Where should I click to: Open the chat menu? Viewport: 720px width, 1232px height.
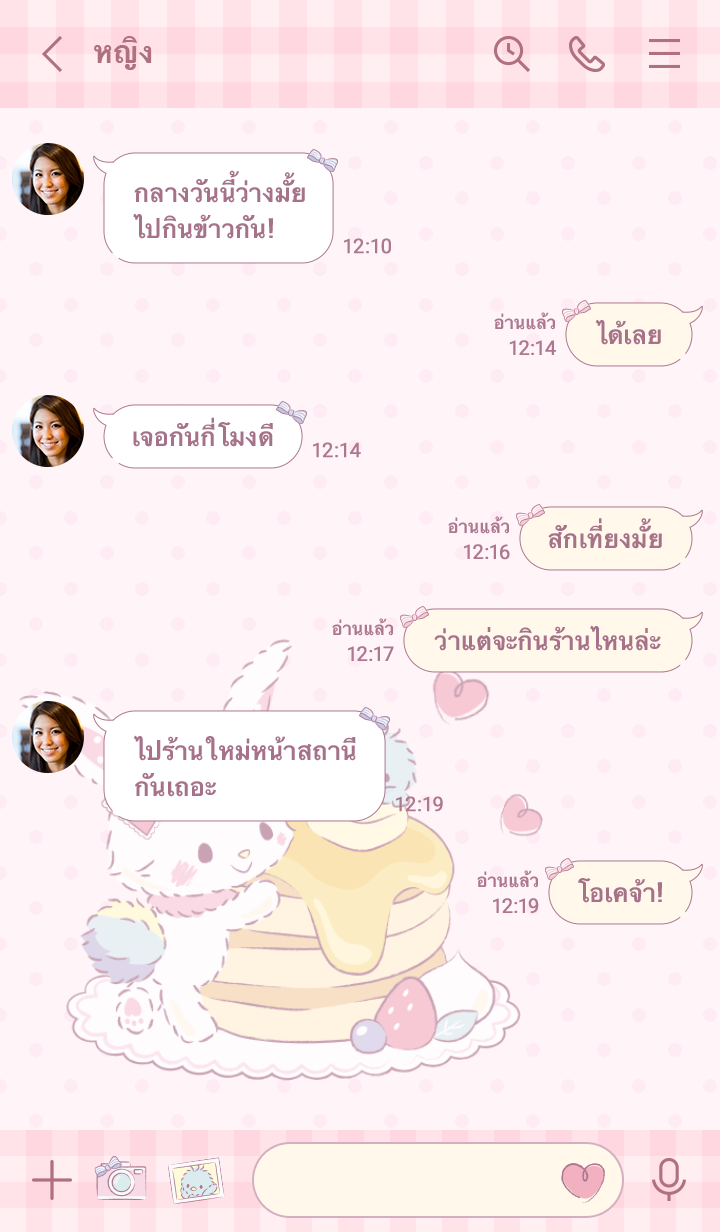pyautogui.click(x=664, y=54)
